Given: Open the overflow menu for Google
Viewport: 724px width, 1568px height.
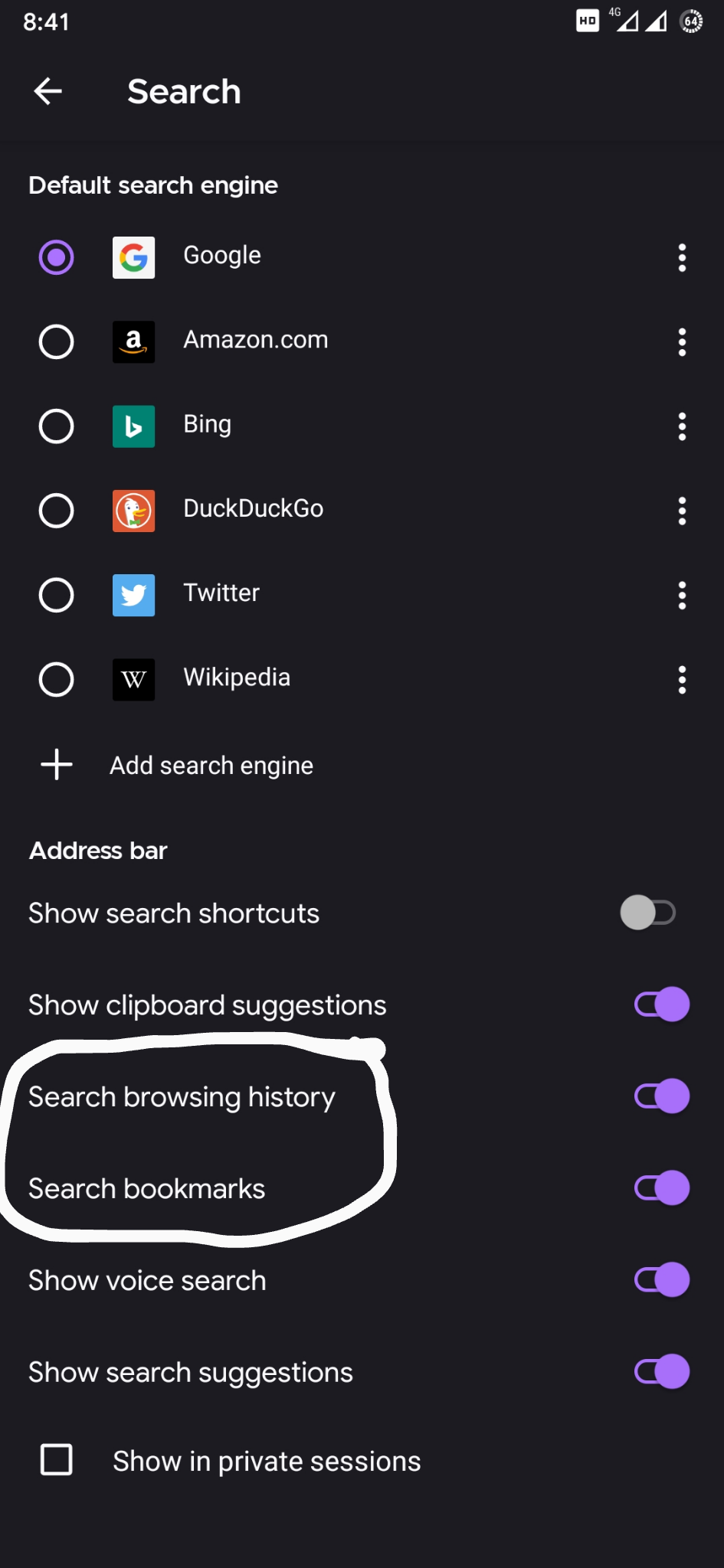Looking at the screenshot, I should pos(682,258).
